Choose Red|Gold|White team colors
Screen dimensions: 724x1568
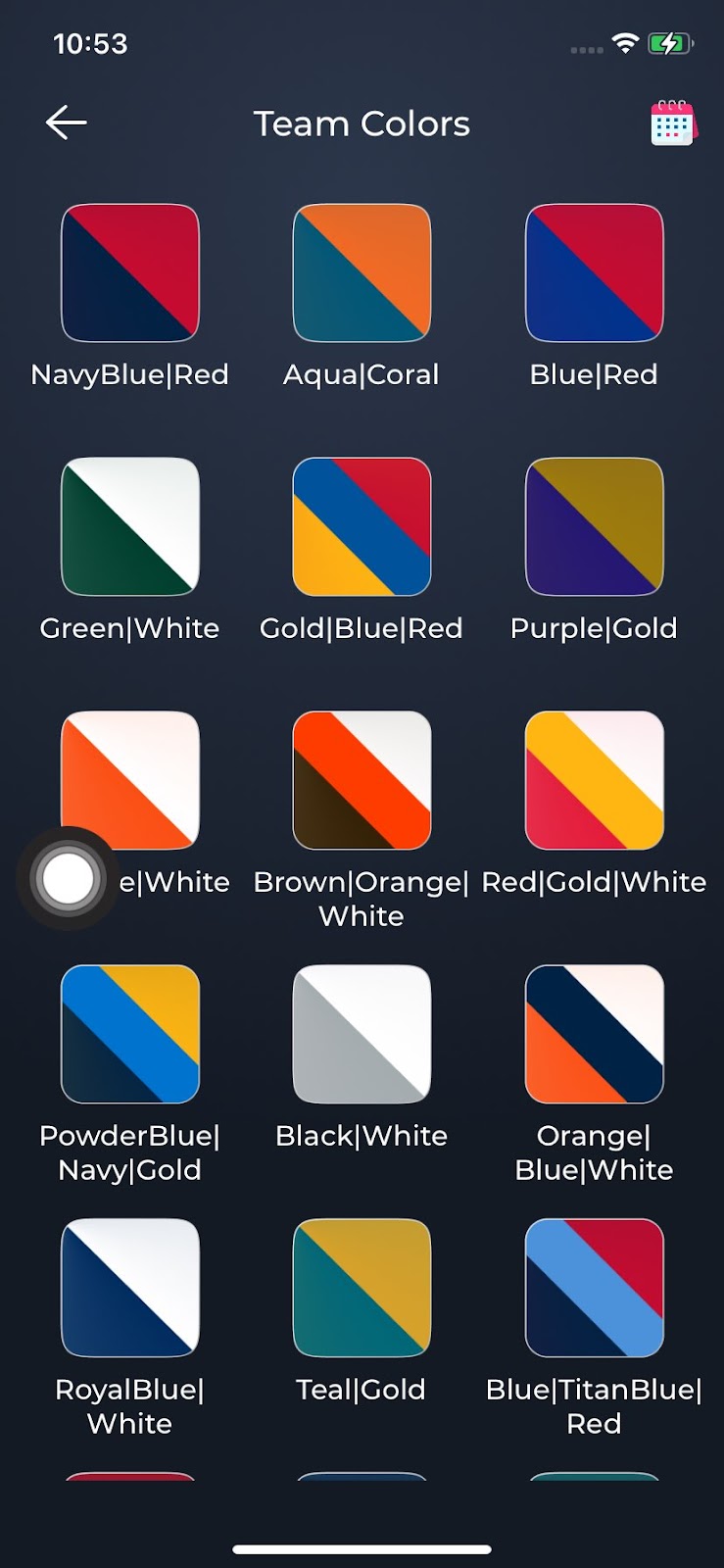pyautogui.click(x=594, y=780)
